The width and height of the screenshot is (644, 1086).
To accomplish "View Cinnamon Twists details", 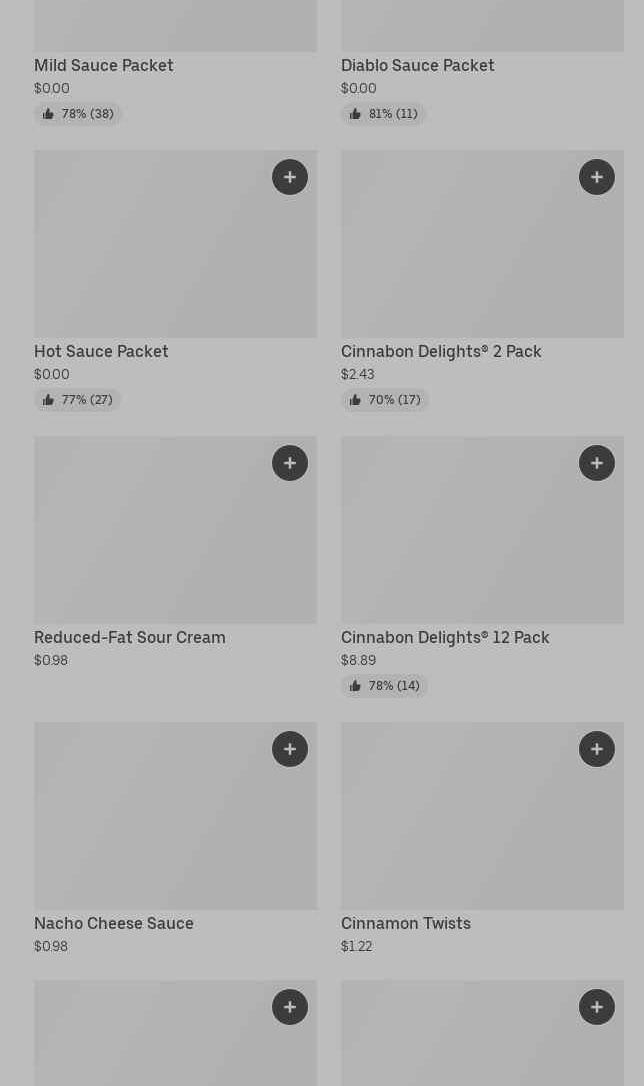I will pyautogui.click(x=406, y=924).
